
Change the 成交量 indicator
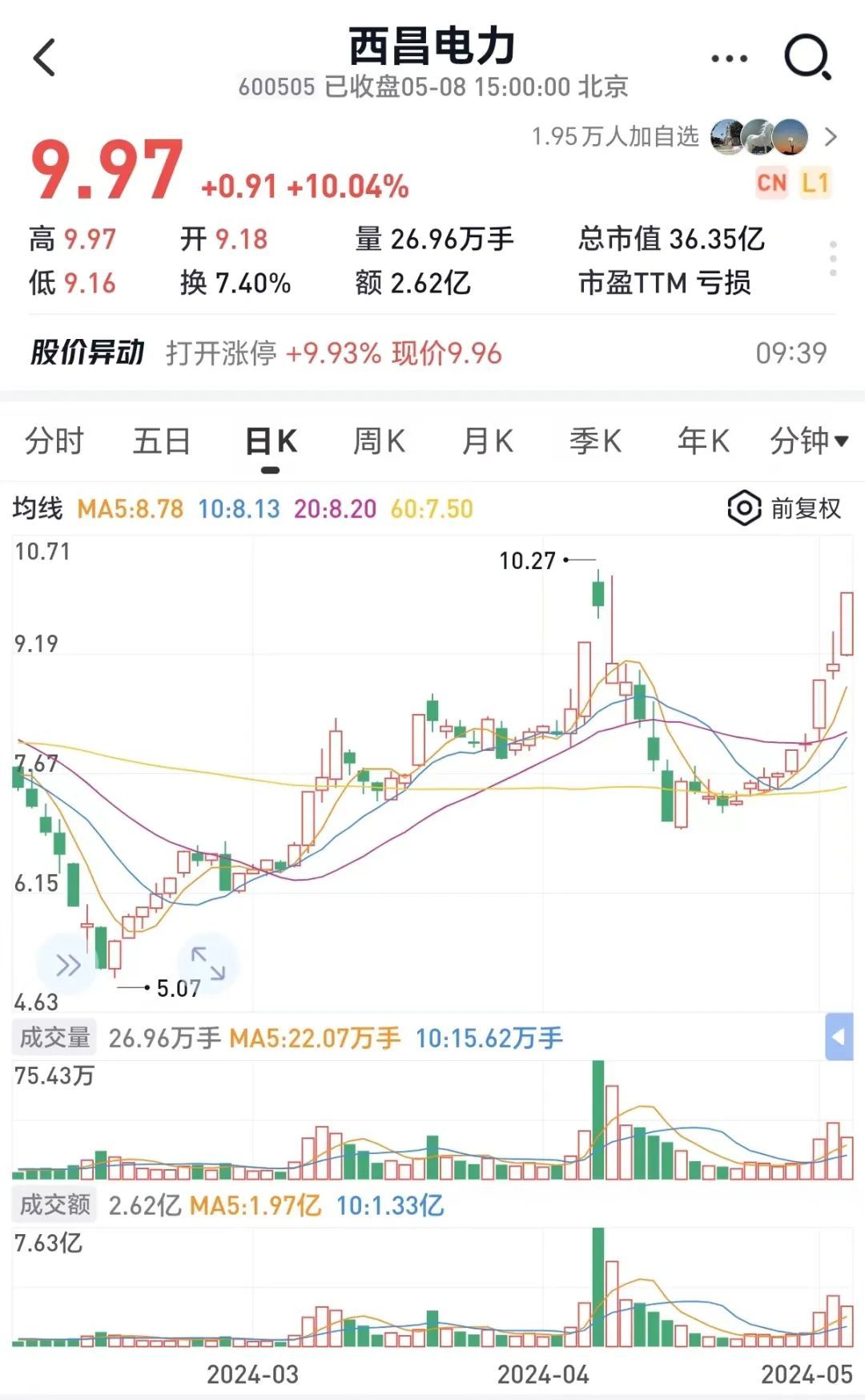tap(54, 1038)
